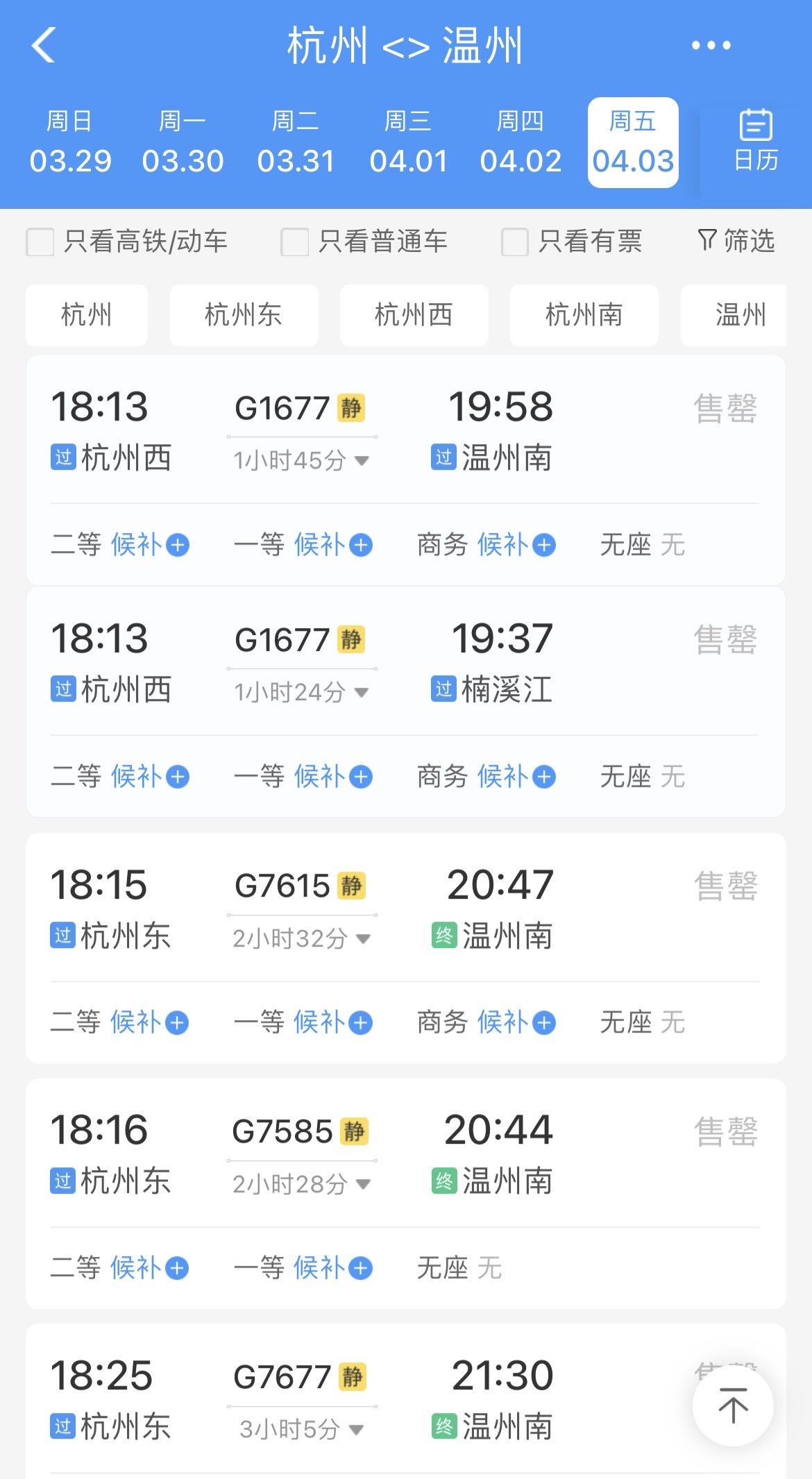Tick the 只看有票 checkbox

514,242
